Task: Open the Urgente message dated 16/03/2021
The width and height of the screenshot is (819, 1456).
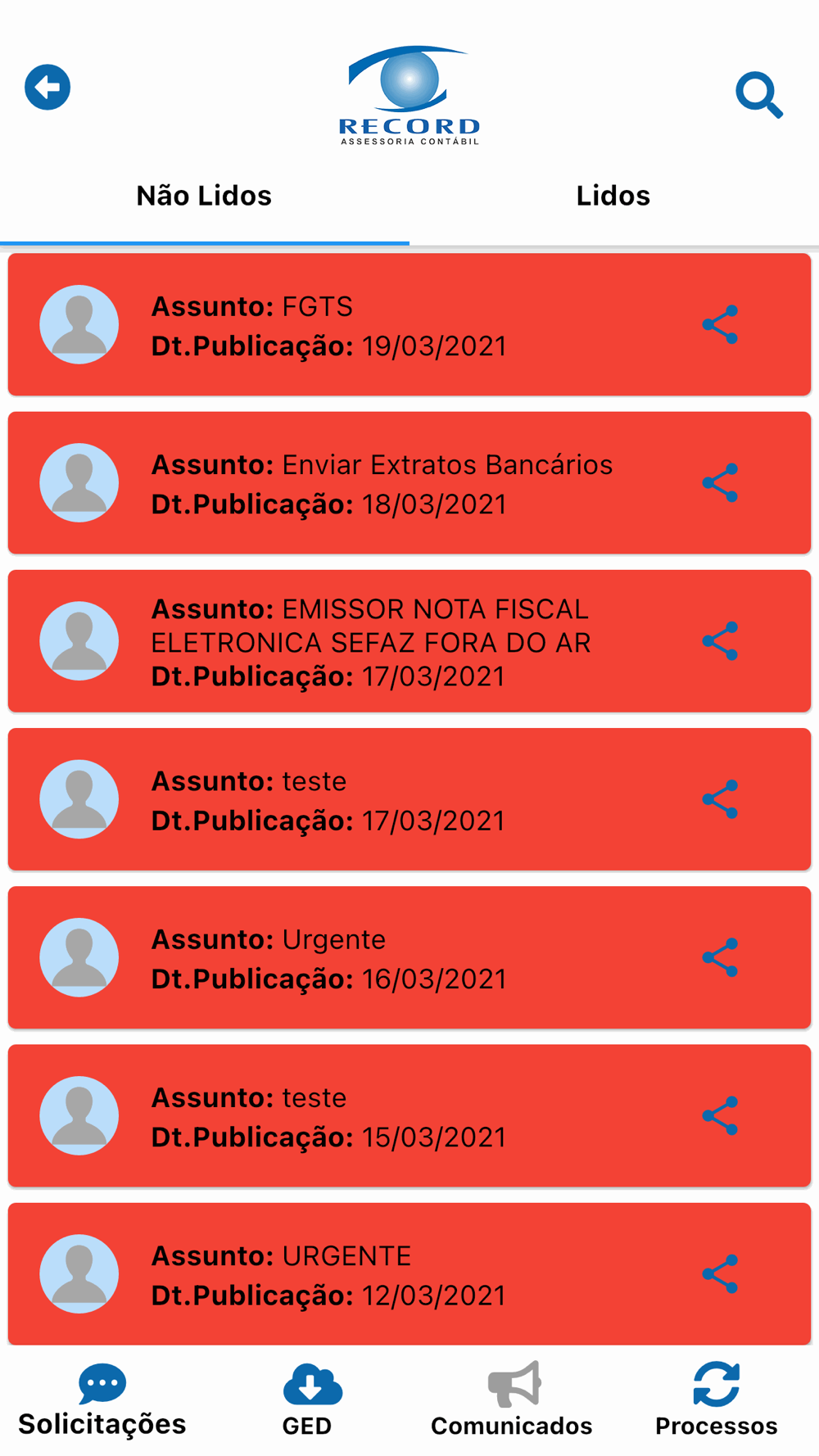Action: [x=409, y=957]
